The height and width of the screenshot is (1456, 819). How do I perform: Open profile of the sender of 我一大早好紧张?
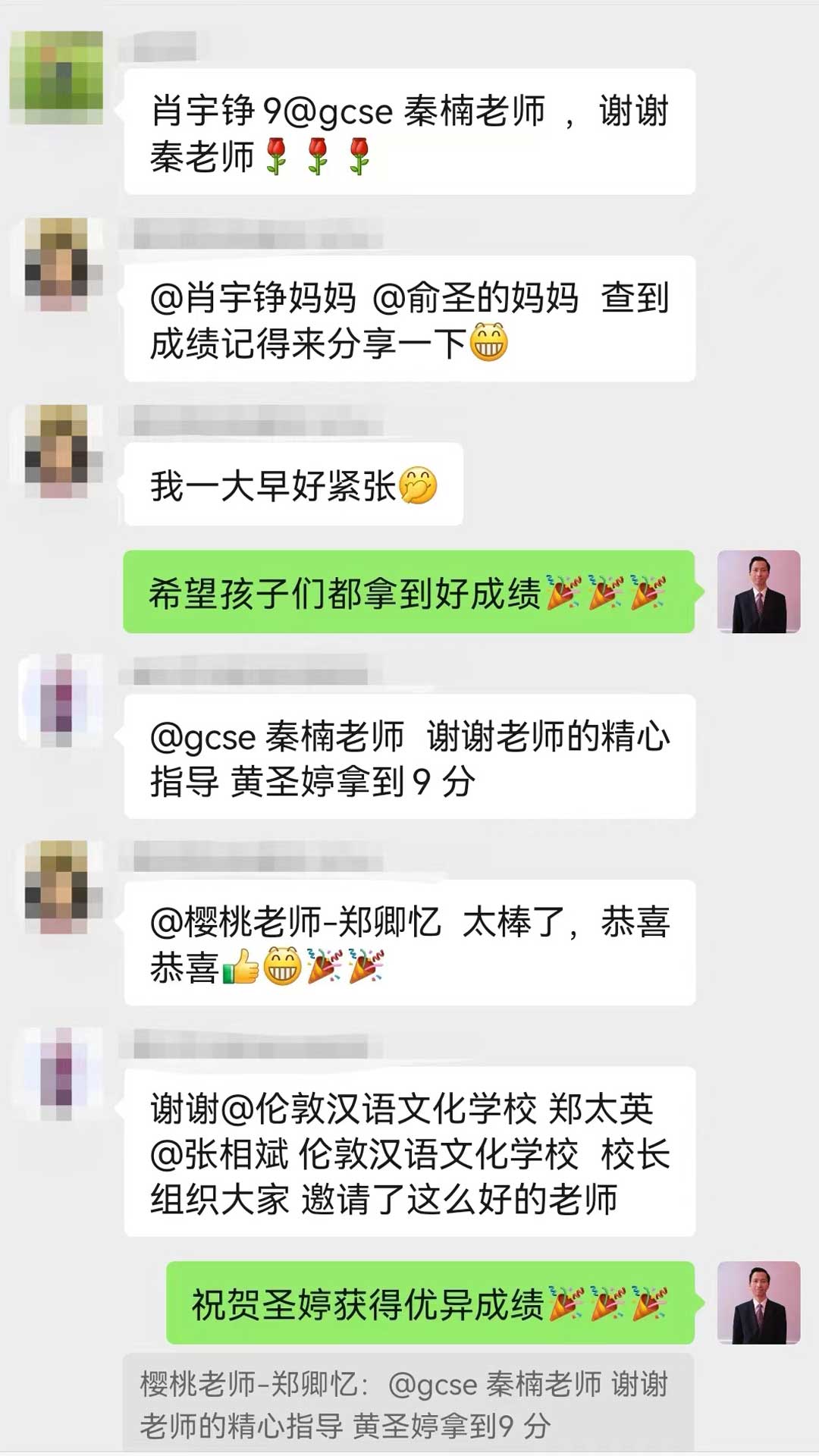58,451
